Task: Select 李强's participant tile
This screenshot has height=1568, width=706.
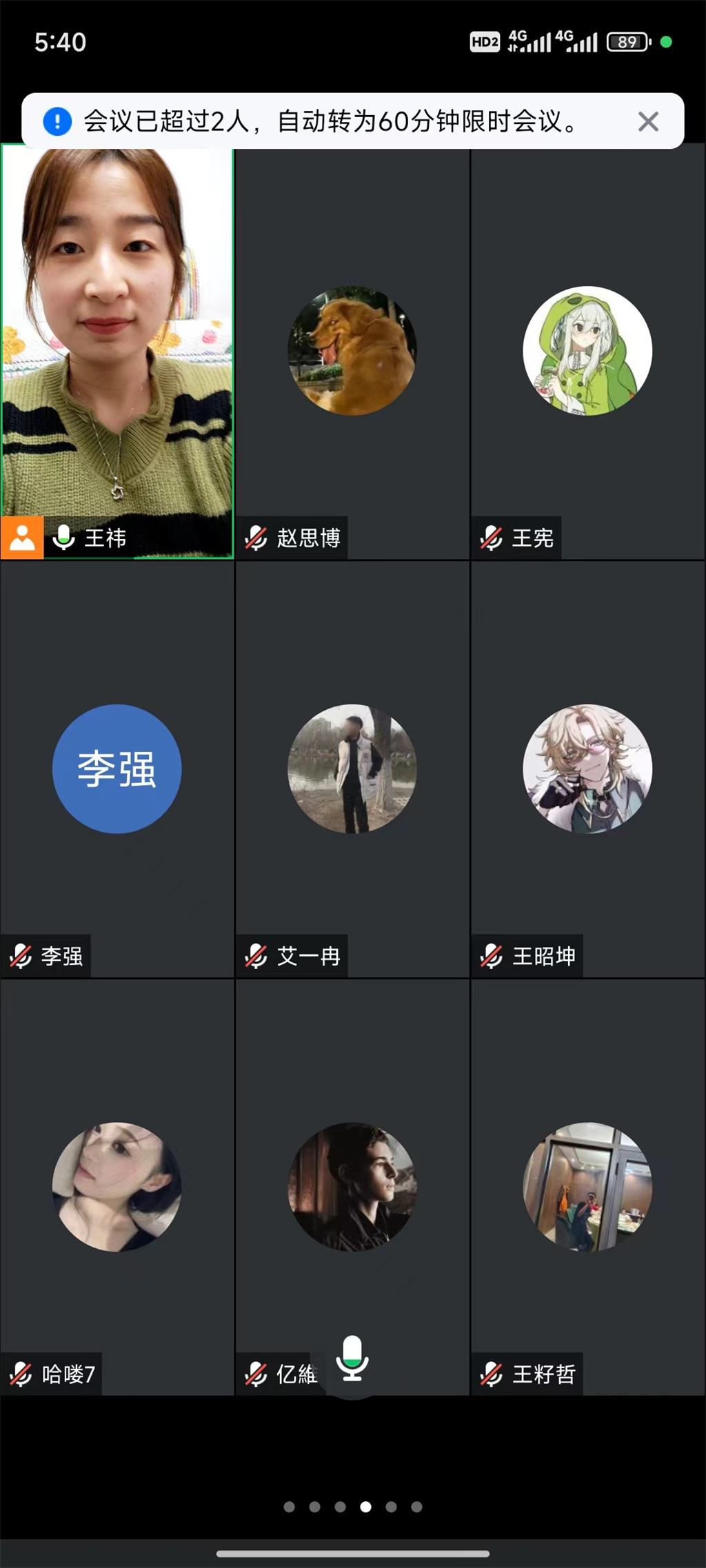Action: tap(117, 768)
